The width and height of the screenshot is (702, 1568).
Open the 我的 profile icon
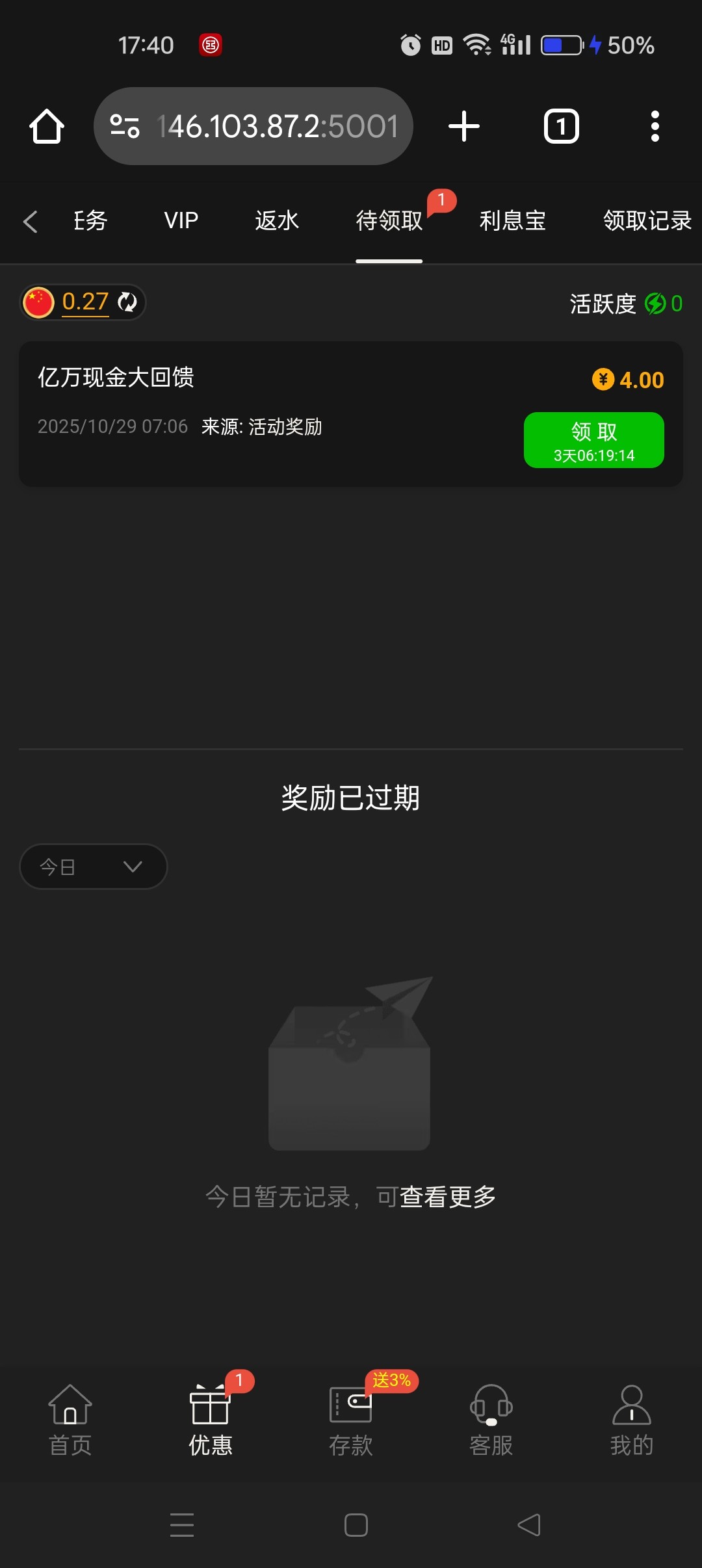631,1404
